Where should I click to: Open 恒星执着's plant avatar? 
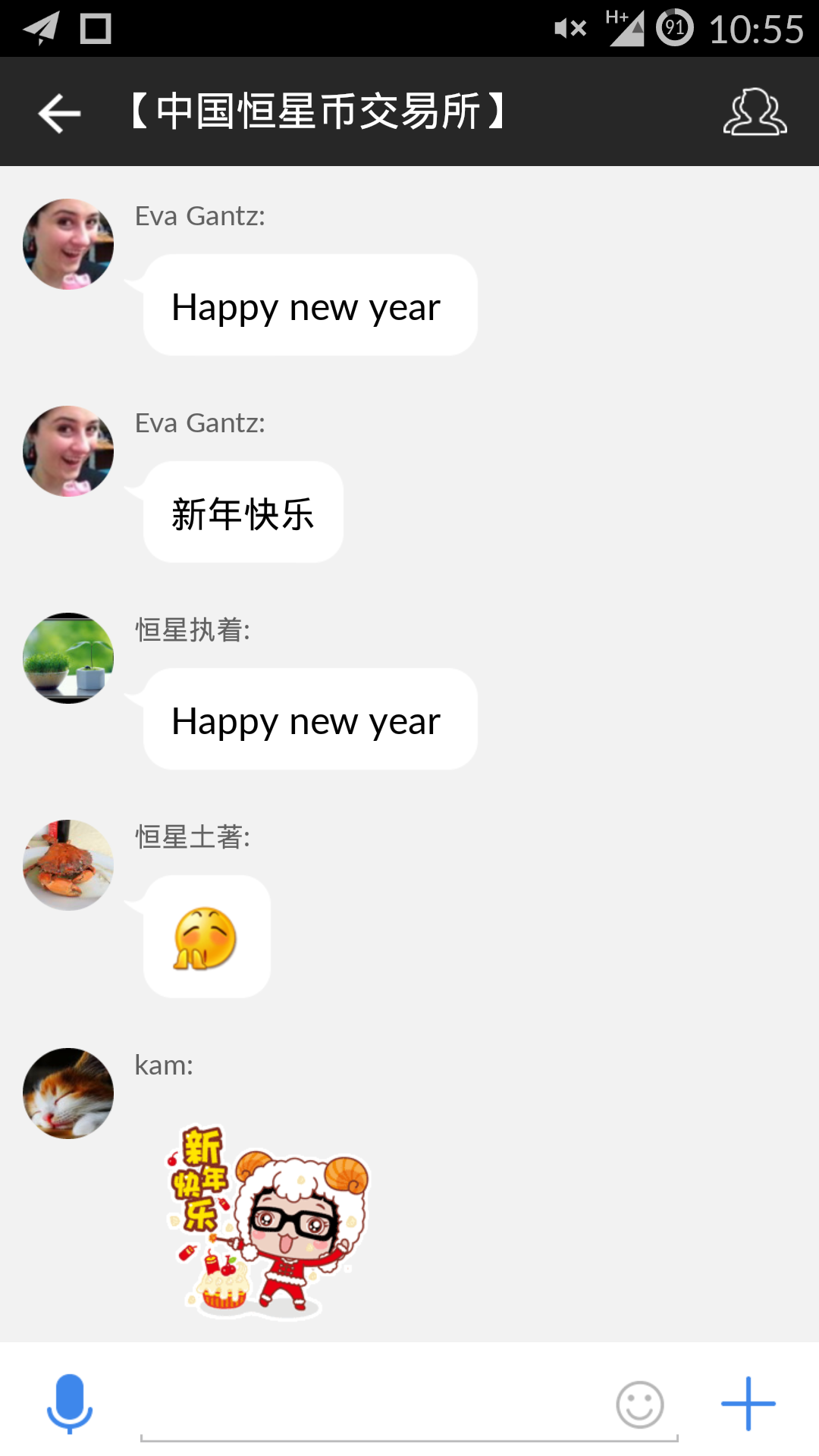[x=68, y=657]
